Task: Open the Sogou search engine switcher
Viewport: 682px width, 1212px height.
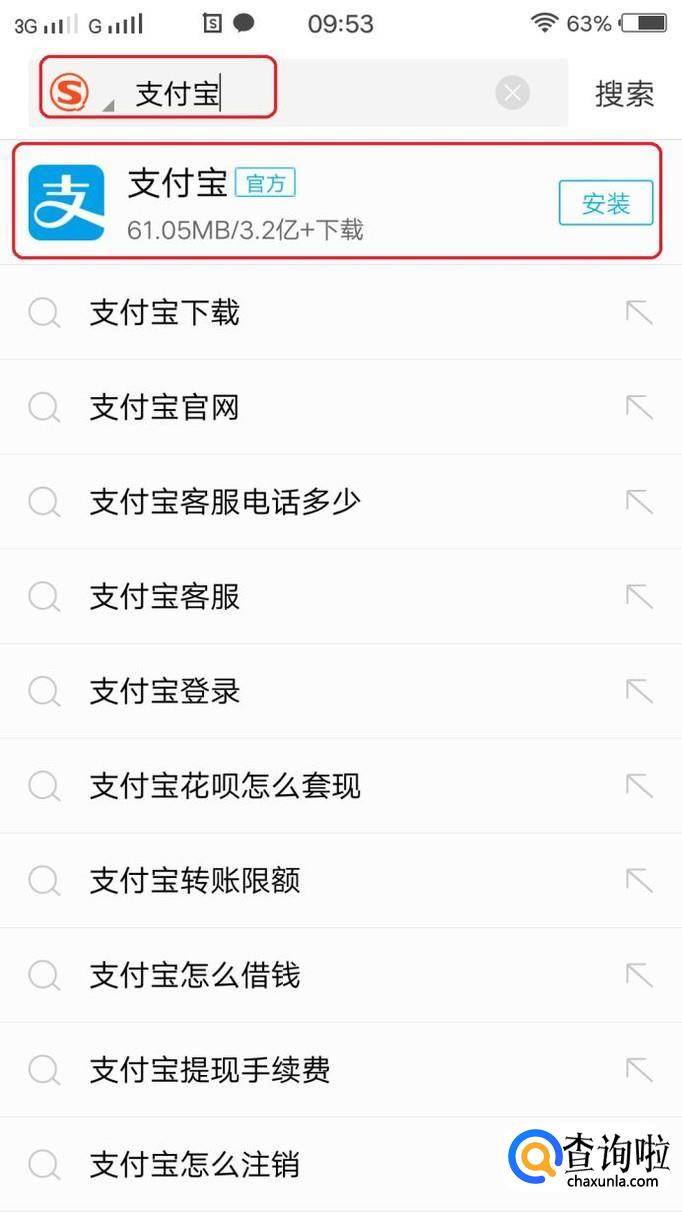Action: click(x=76, y=94)
